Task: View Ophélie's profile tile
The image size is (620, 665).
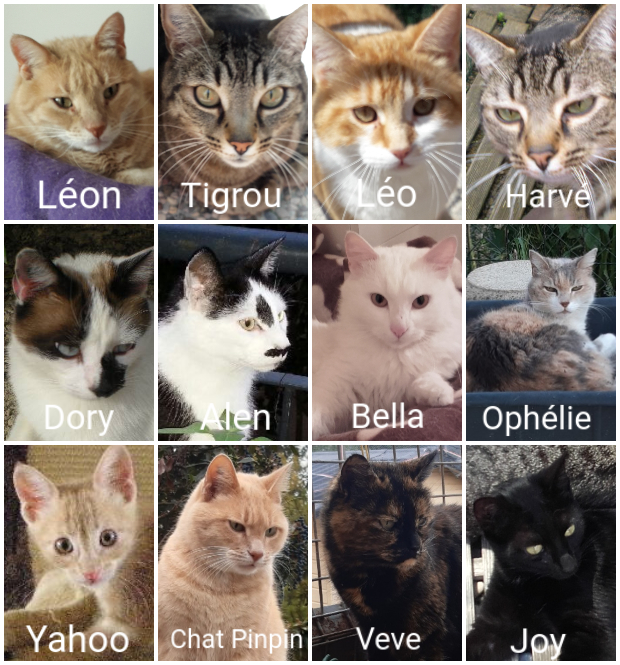Action: 541,332
